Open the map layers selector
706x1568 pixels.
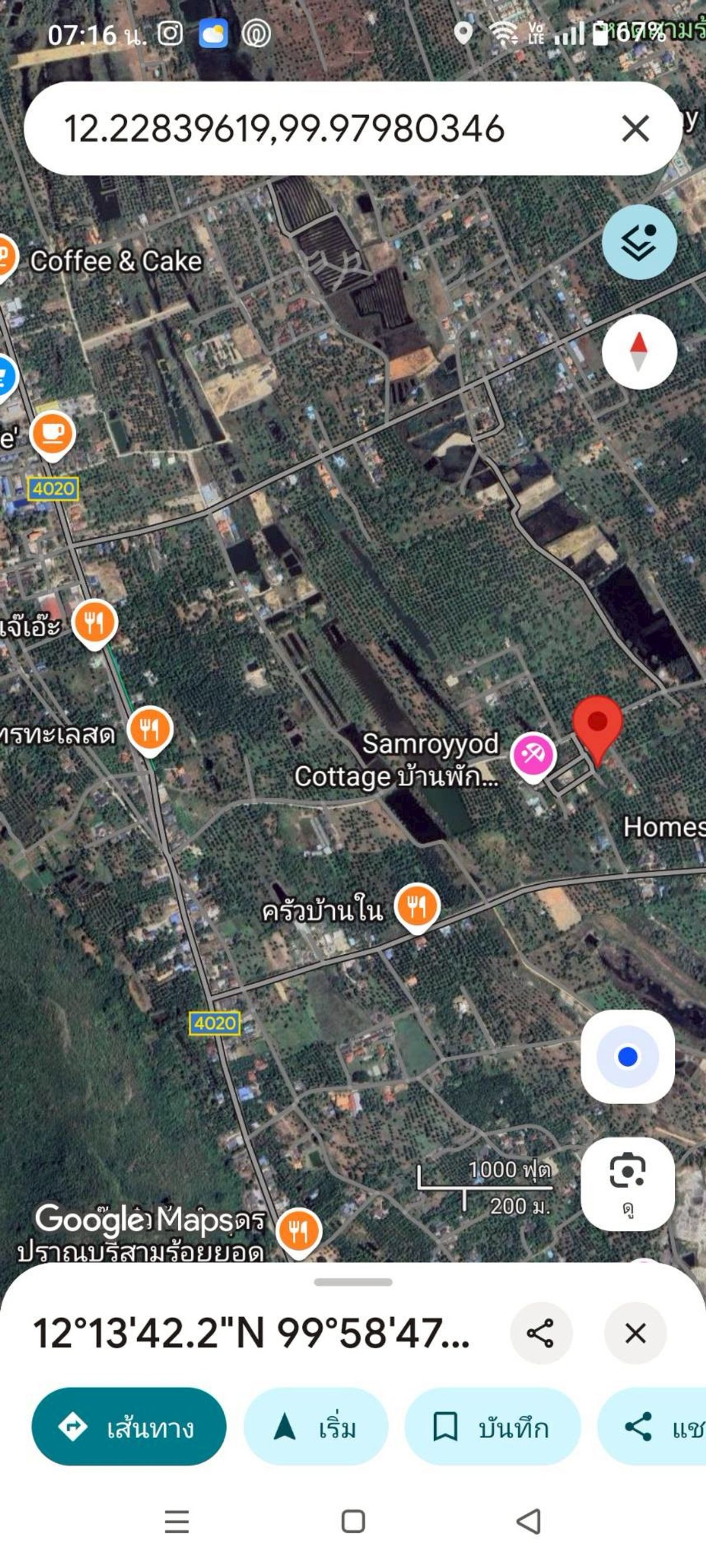pyautogui.click(x=638, y=242)
